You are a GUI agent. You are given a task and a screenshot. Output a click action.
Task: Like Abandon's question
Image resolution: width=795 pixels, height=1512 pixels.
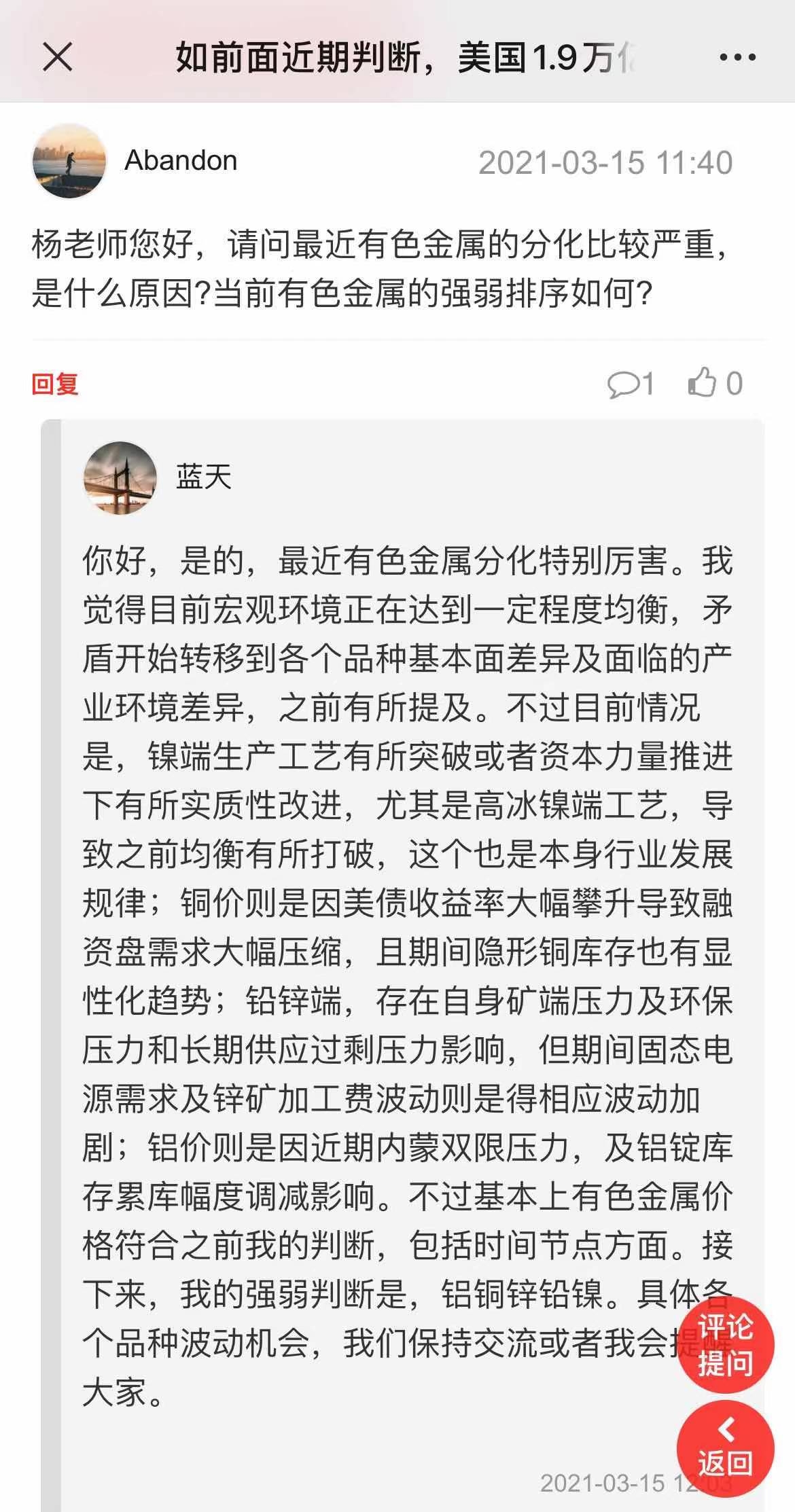click(715, 383)
